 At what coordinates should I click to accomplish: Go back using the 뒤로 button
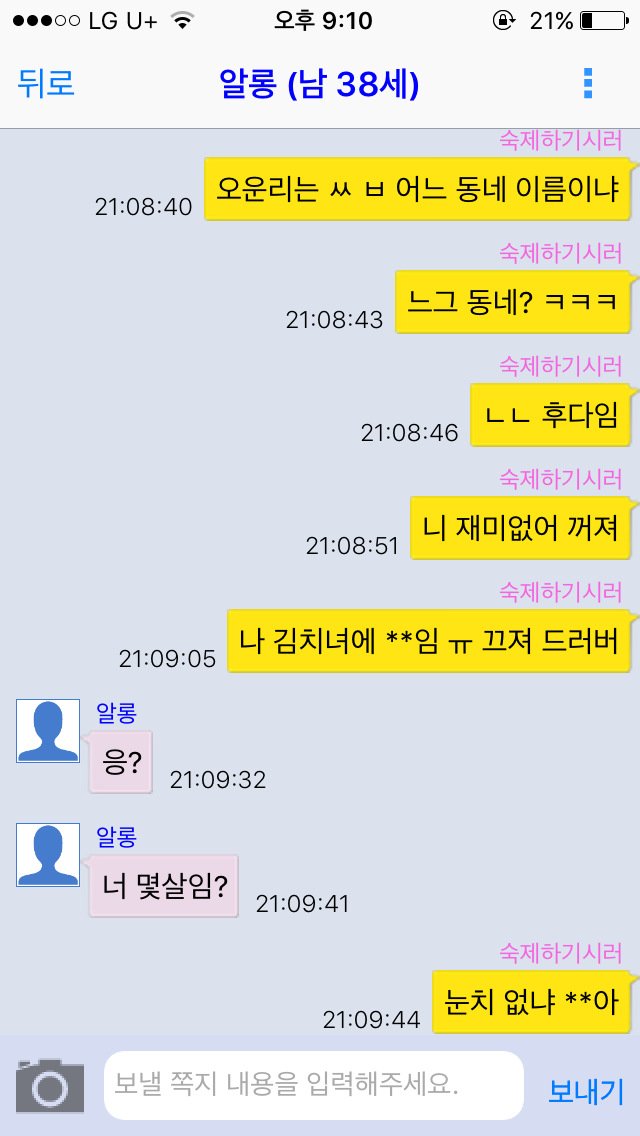(46, 83)
